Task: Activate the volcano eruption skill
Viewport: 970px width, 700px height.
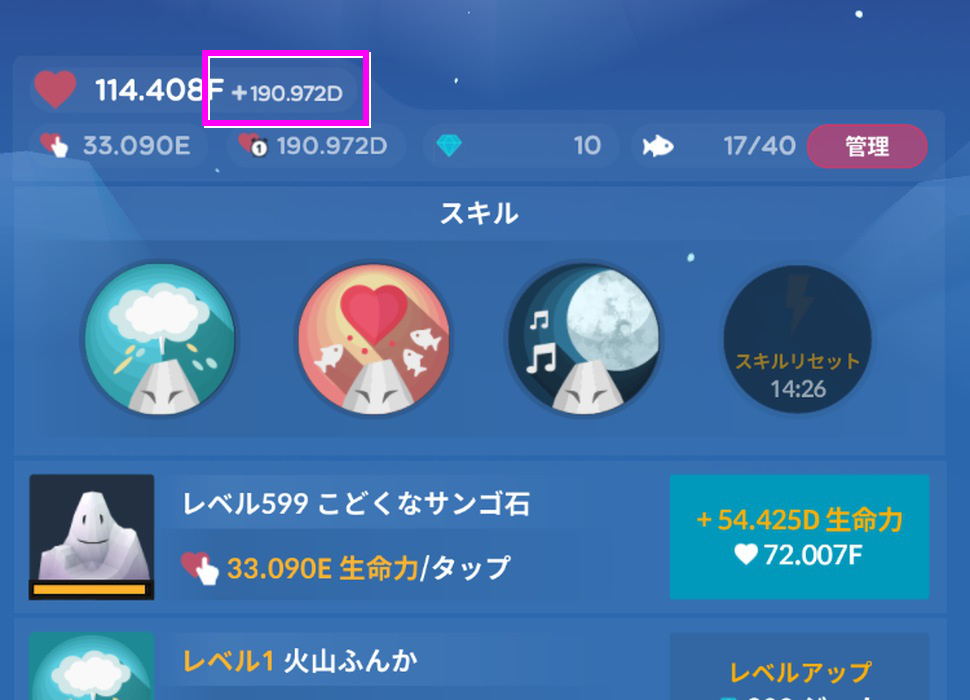Action: tap(160, 339)
